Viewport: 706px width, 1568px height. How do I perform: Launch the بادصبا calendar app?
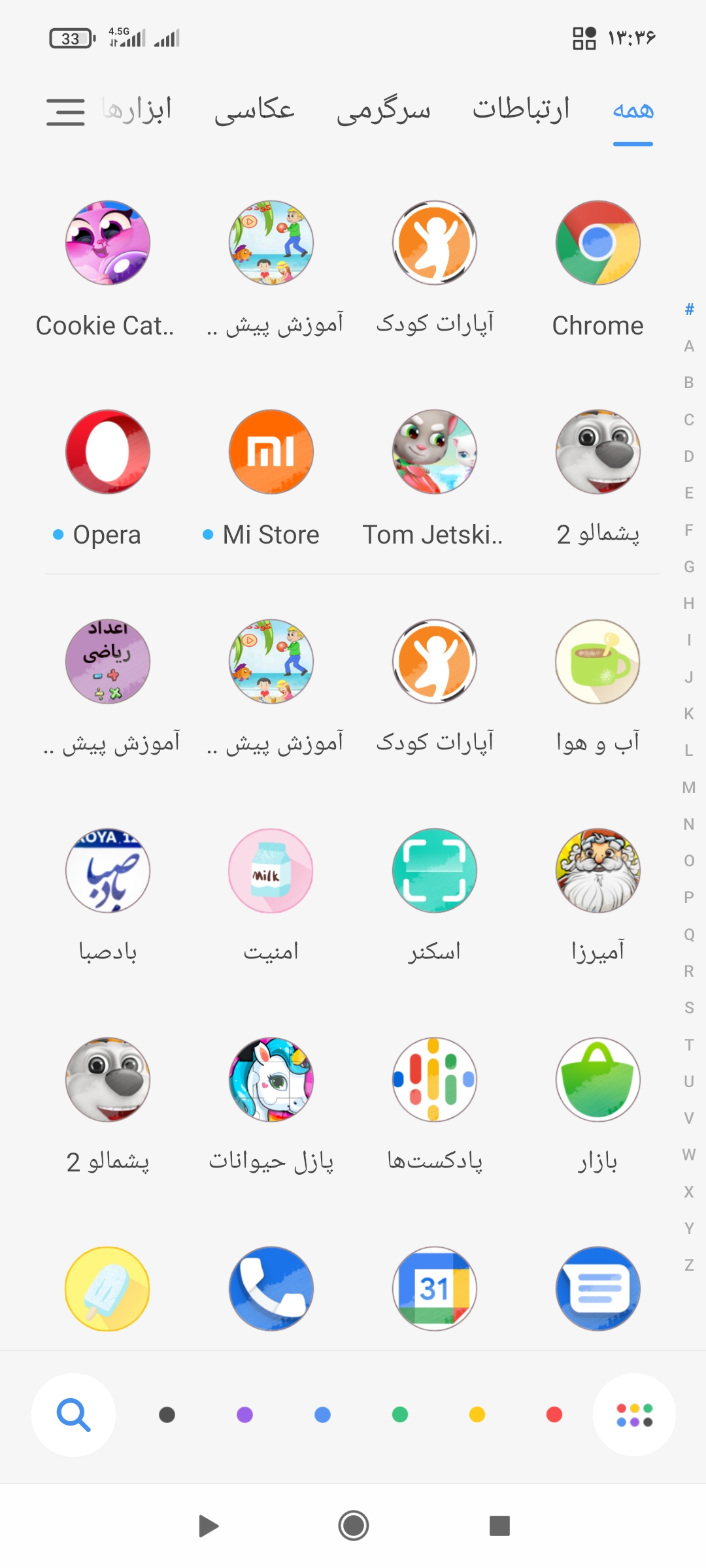(x=108, y=870)
